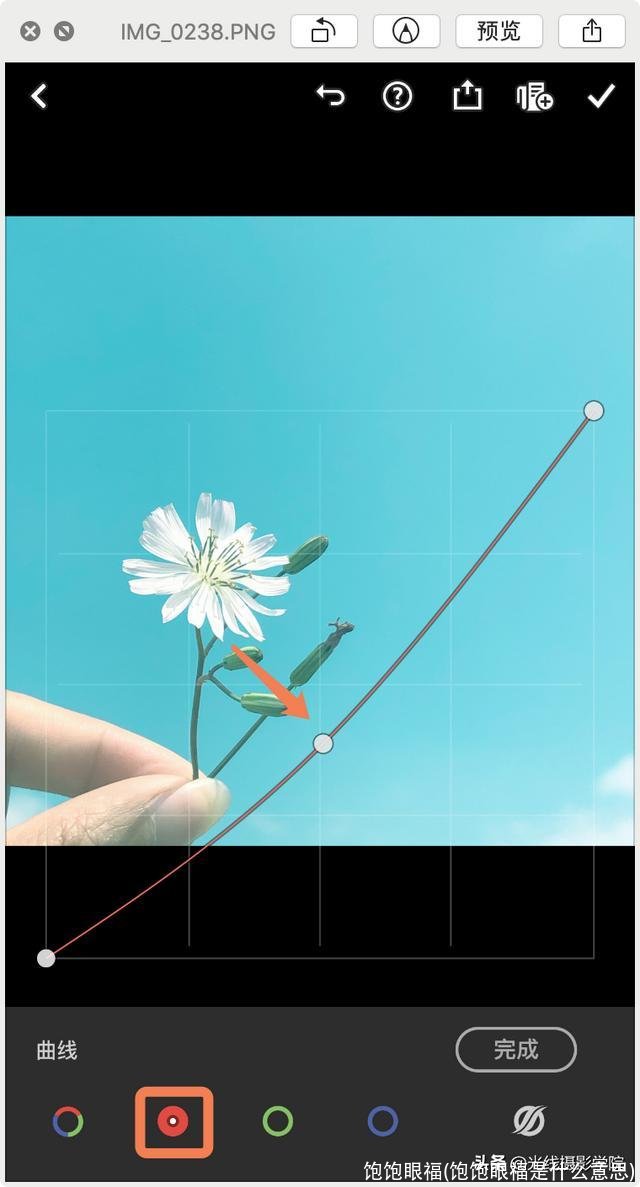Open the markup pen tool in the toolbar
Image resolution: width=640 pixels, height=1187 pixels.
406,31
